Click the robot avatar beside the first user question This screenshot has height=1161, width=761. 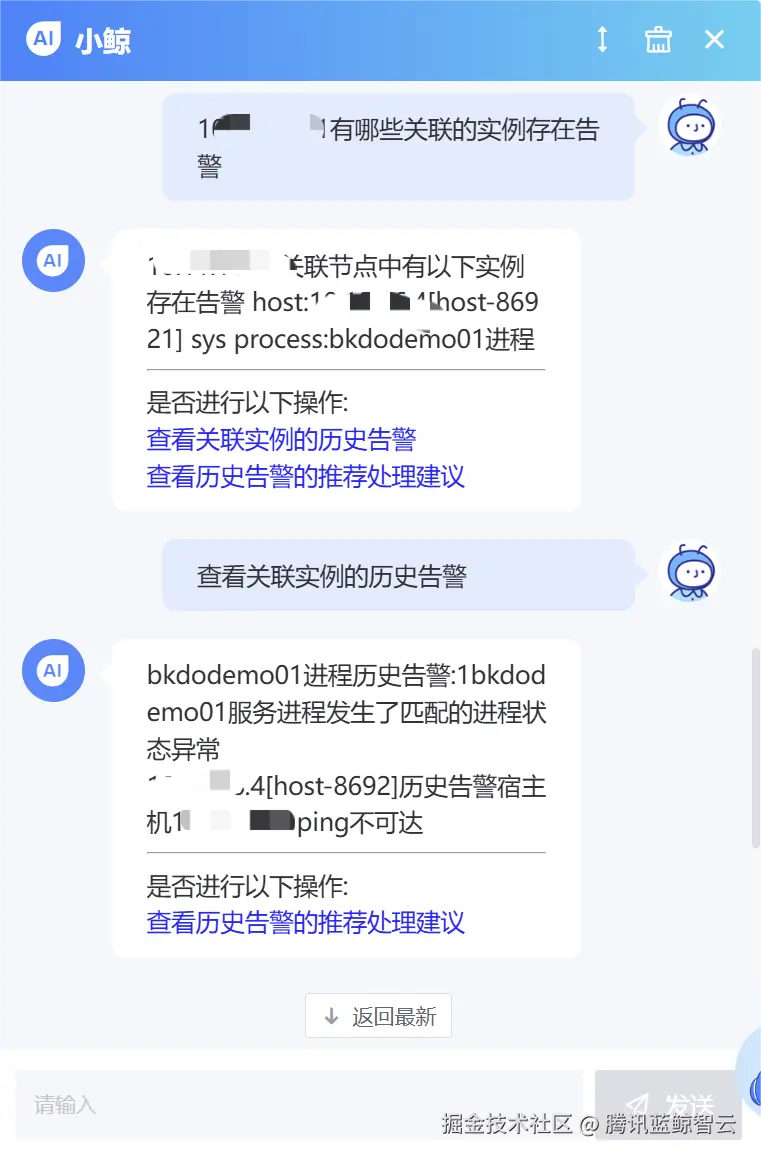(x=690, y=125)
